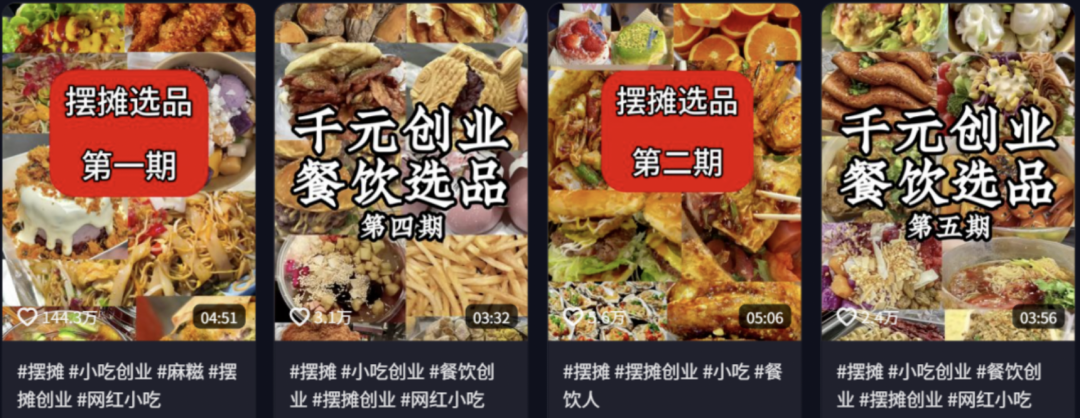
Task: Open the 千元创业餐饮选品 第四期 video
Action: click(x=401, y=170)
